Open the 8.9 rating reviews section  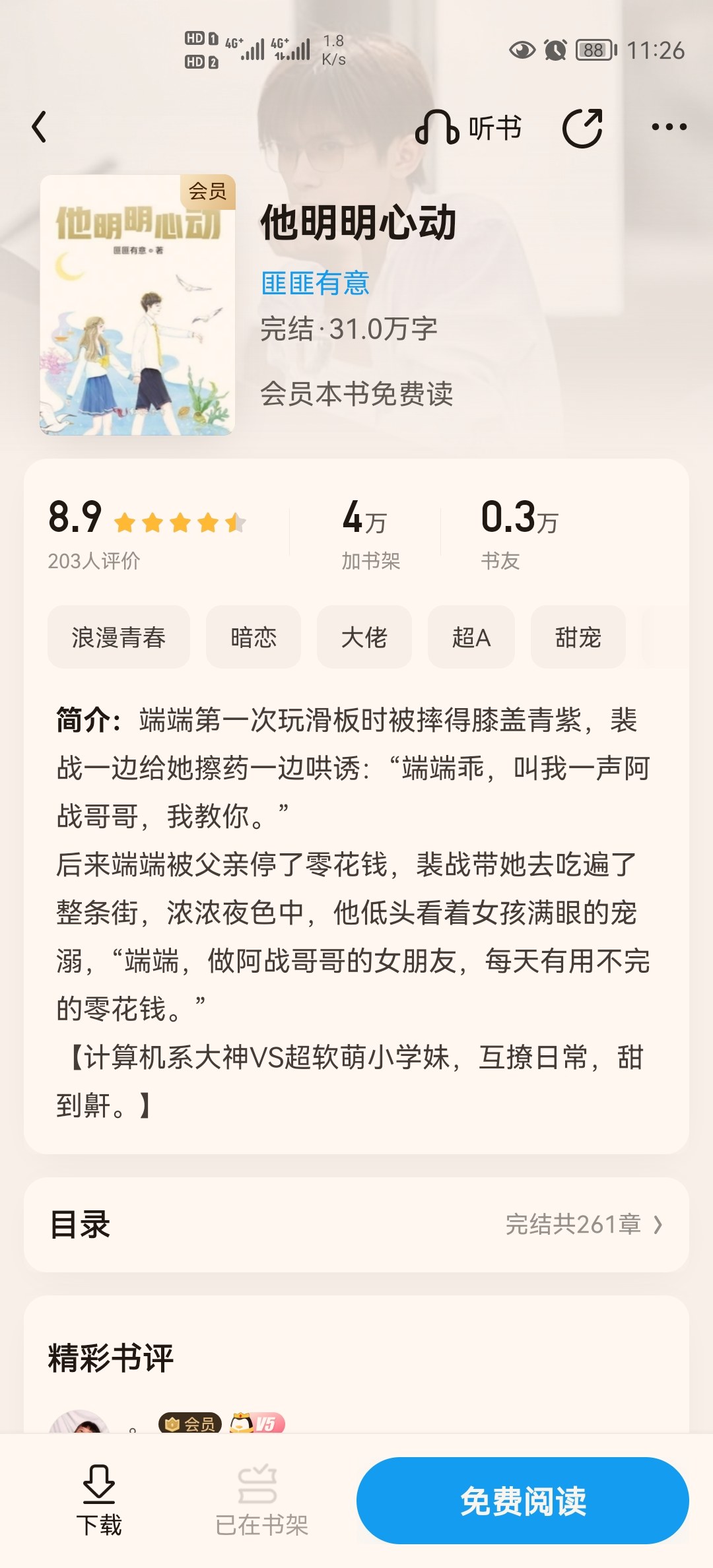(x=147, y=533)
